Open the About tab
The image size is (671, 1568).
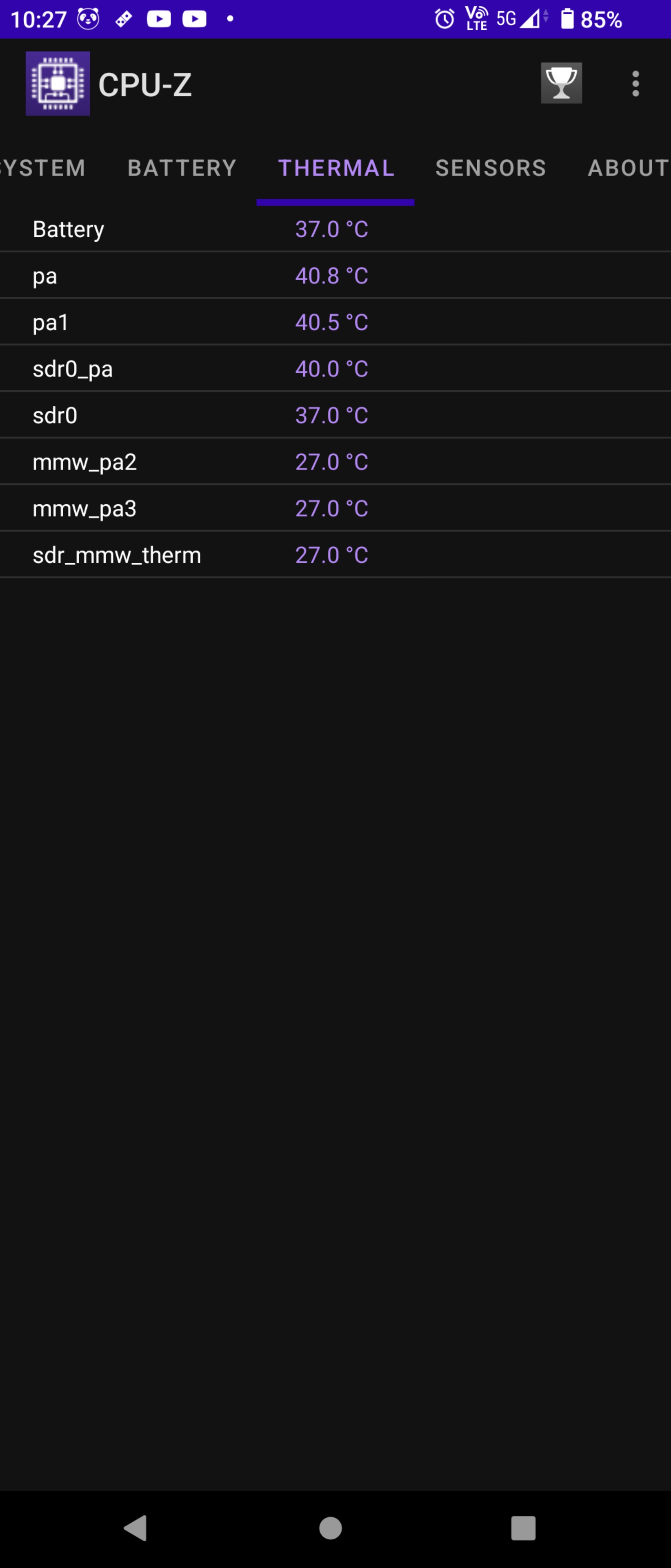click(628, 168)
